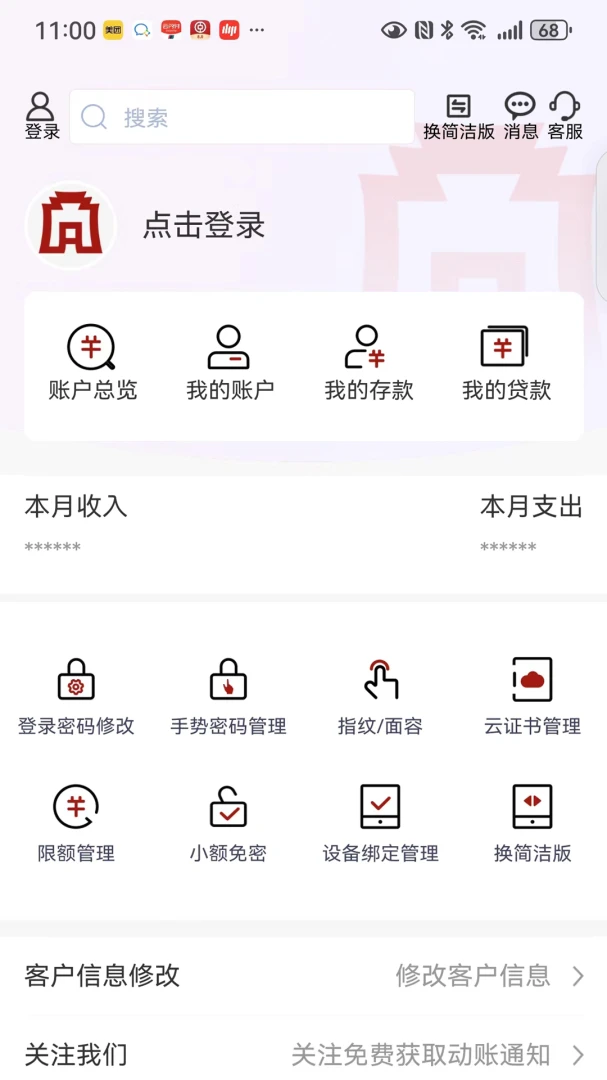Image resolution: width=607 pixels, height=1080 pixels.
Task: Contact 客服 customer service
Action: pos(565,116)
